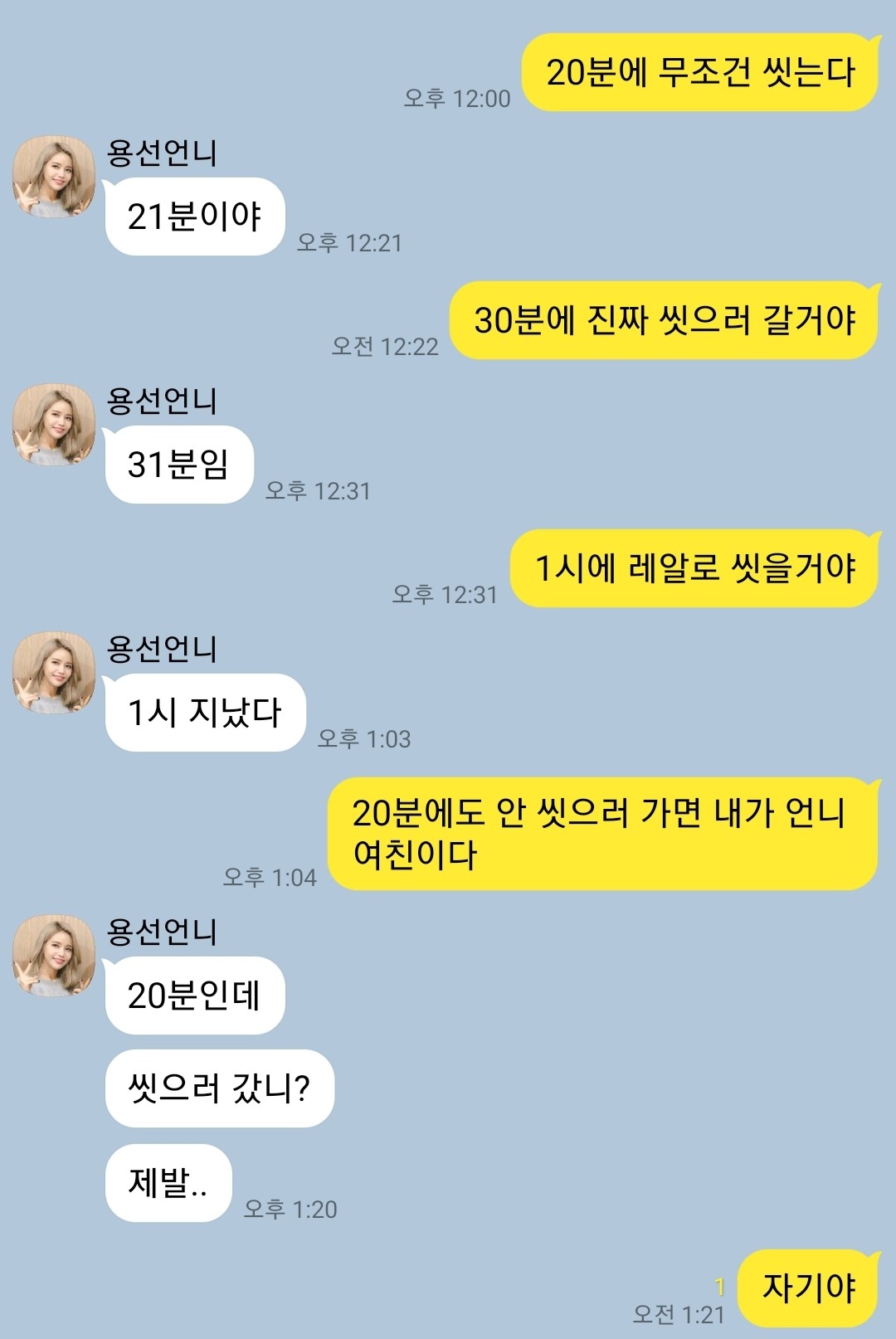This screenshot has height=1339, width=896.
Task: Select 용선언니's avatar beside '20분인데' message
Action: pyautogui.click(x=54, y=955)
